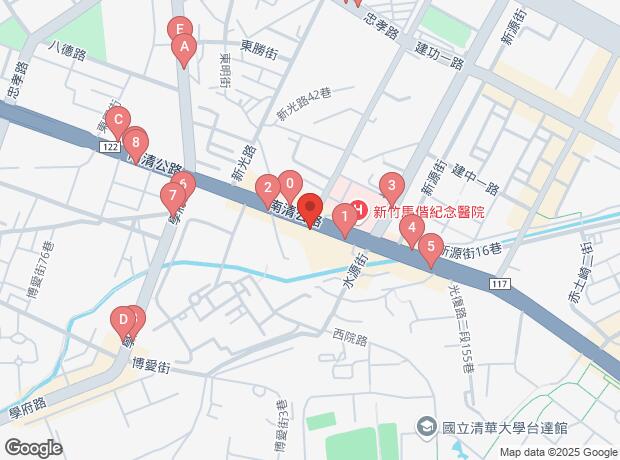
Task: Tap marker number 4
Action: coord(410,228)
